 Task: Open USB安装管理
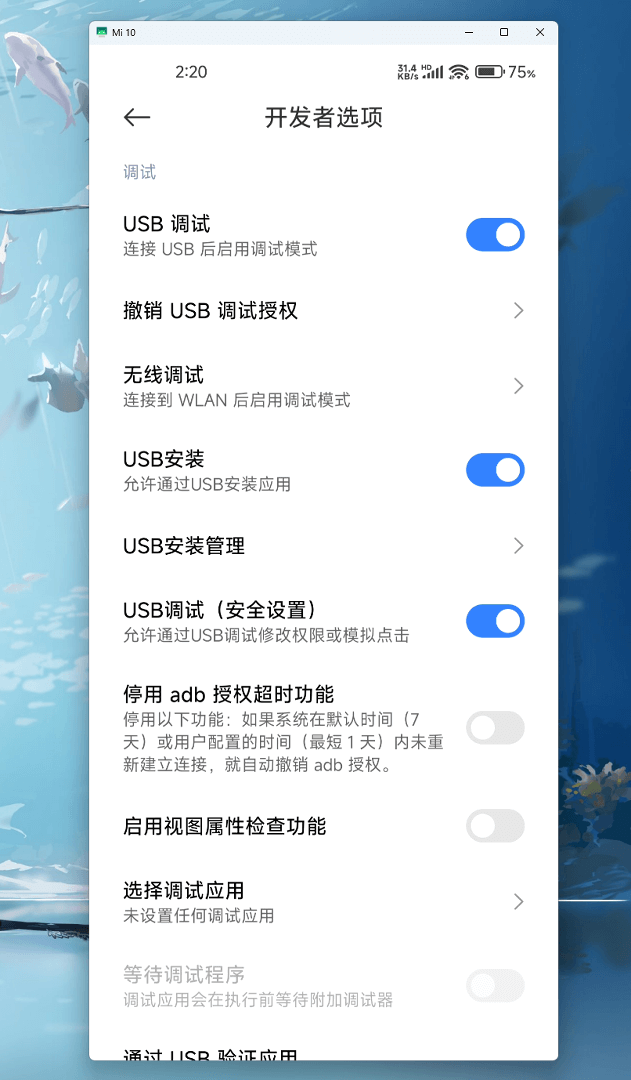[323, 546]
